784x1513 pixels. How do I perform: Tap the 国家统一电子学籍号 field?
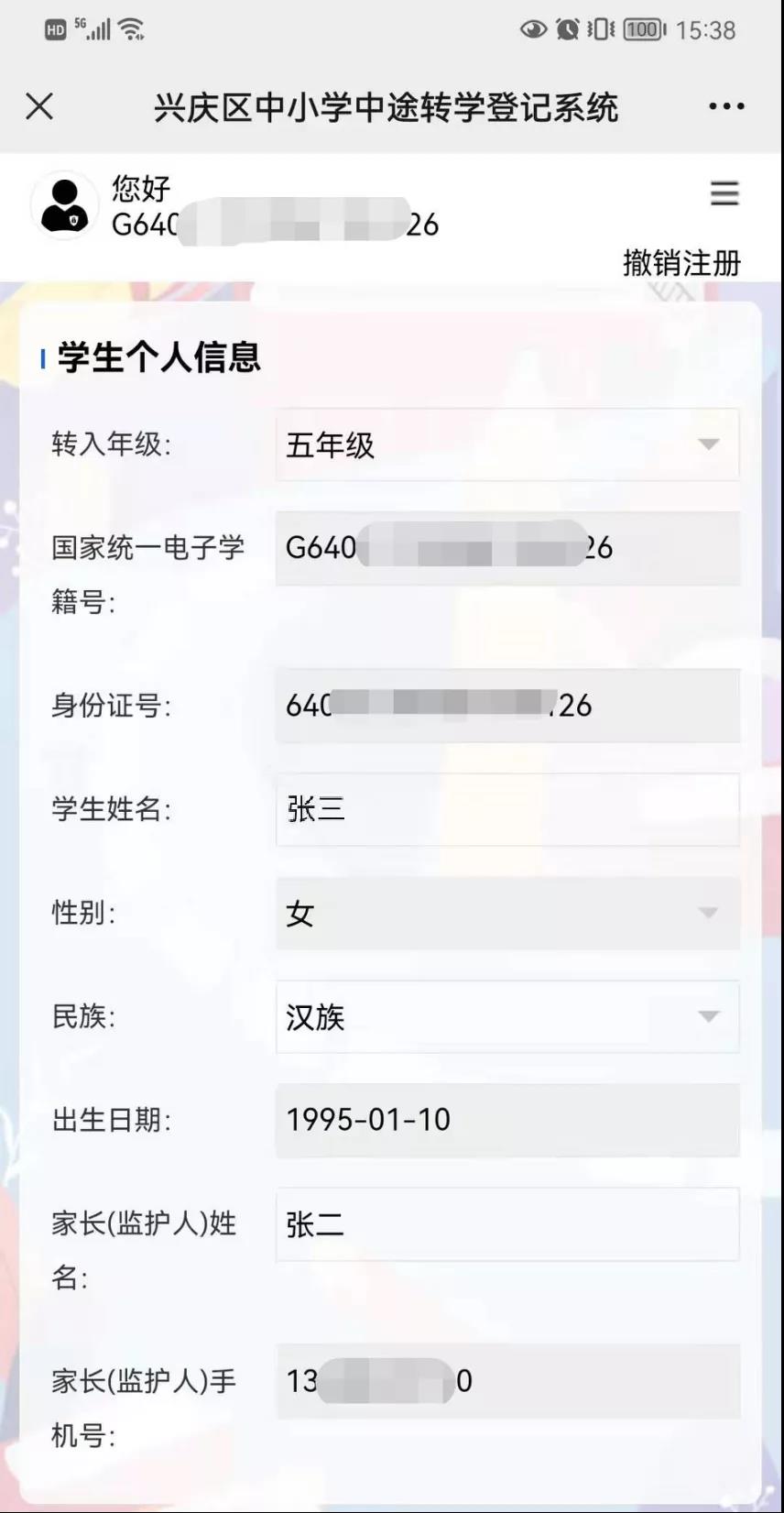pyautogui.click(x=507, y=548)
